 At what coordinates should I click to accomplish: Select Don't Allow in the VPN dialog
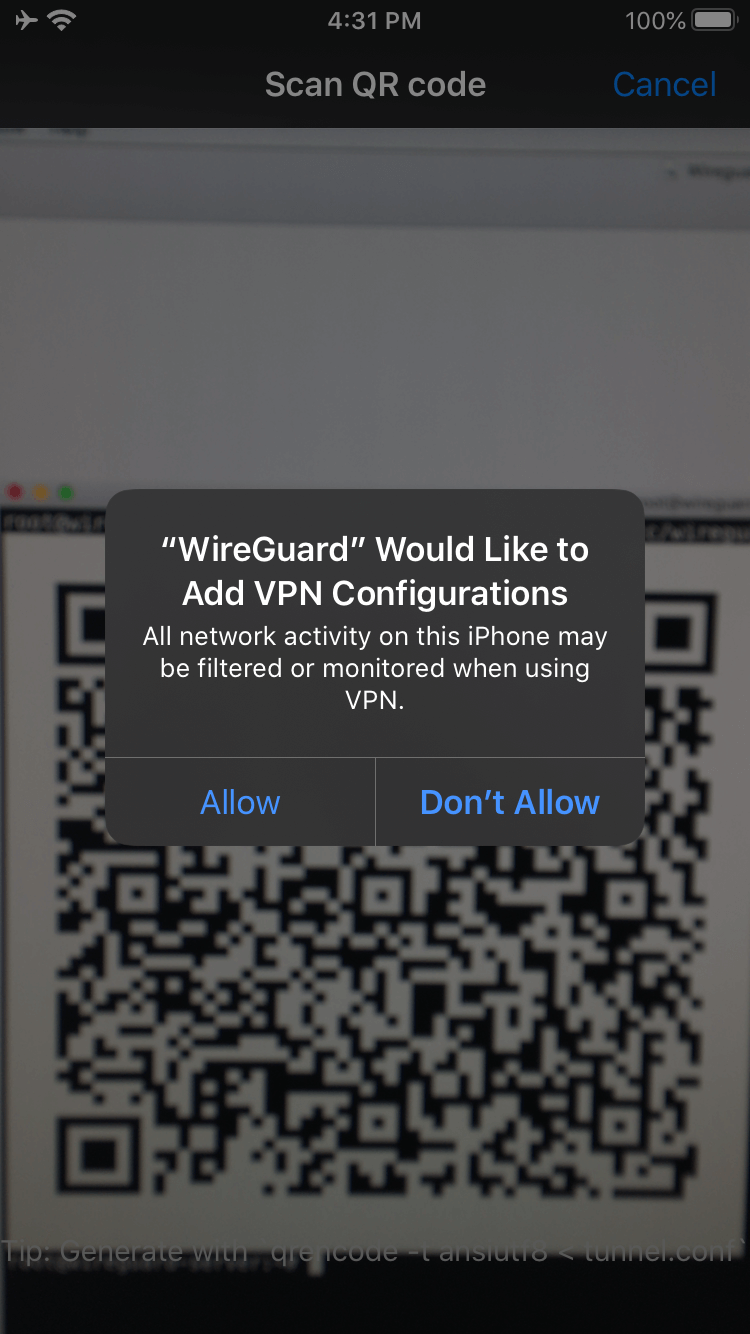[x=509, y=802]
